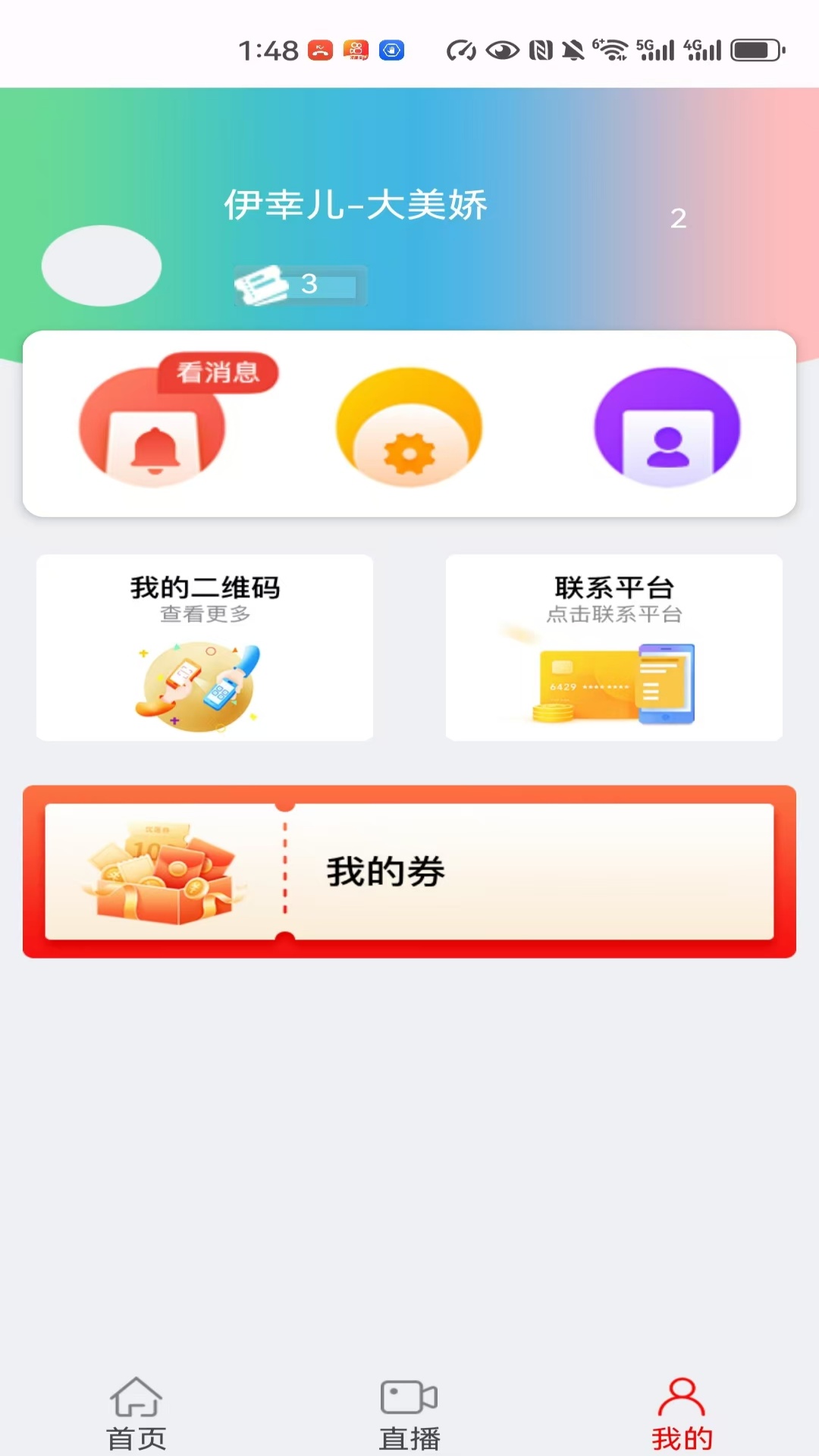The width and height of the screenshot is (819, 1456).
Task: Tap the profile avatar
Action: coord(102,266)
